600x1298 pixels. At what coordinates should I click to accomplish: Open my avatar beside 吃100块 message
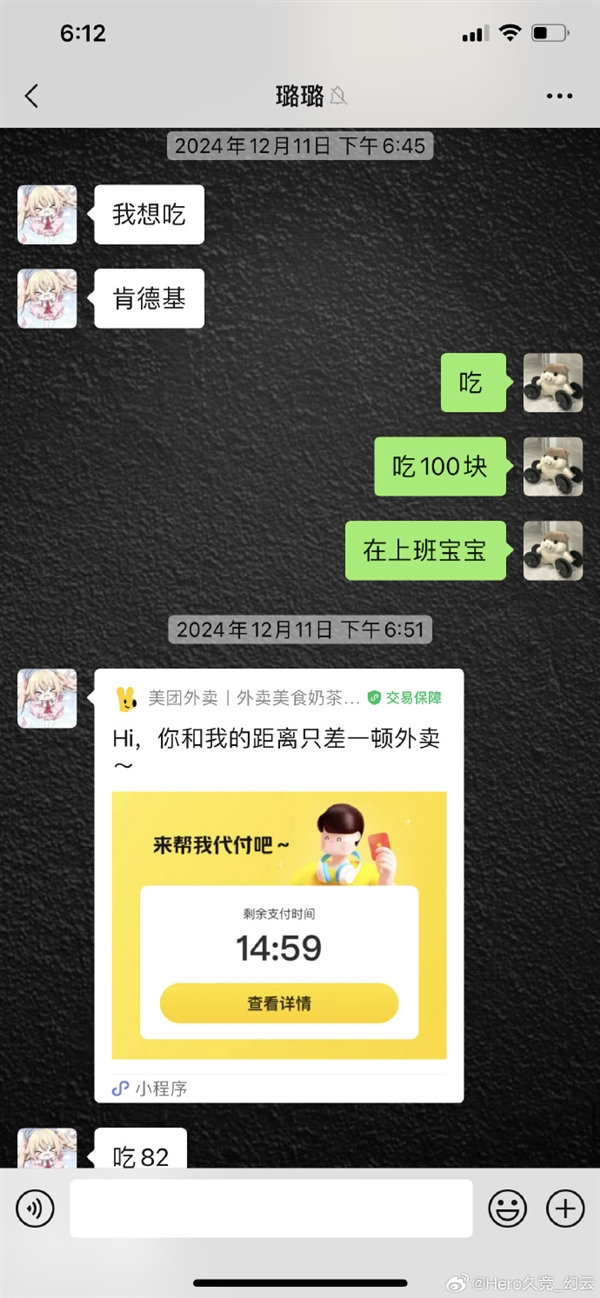click(x=553, y=467)
